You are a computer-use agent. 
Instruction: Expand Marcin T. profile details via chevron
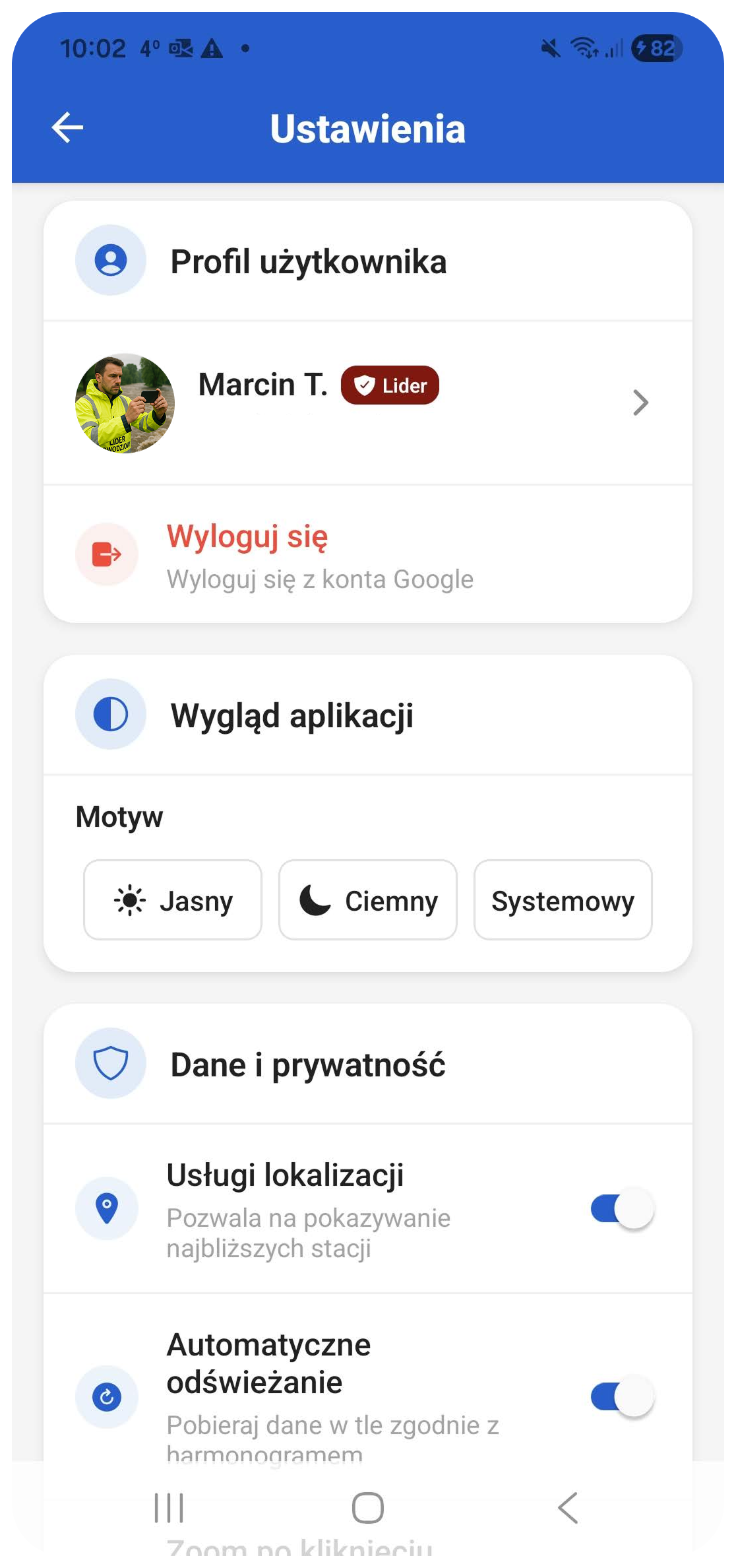coord(640,403)
